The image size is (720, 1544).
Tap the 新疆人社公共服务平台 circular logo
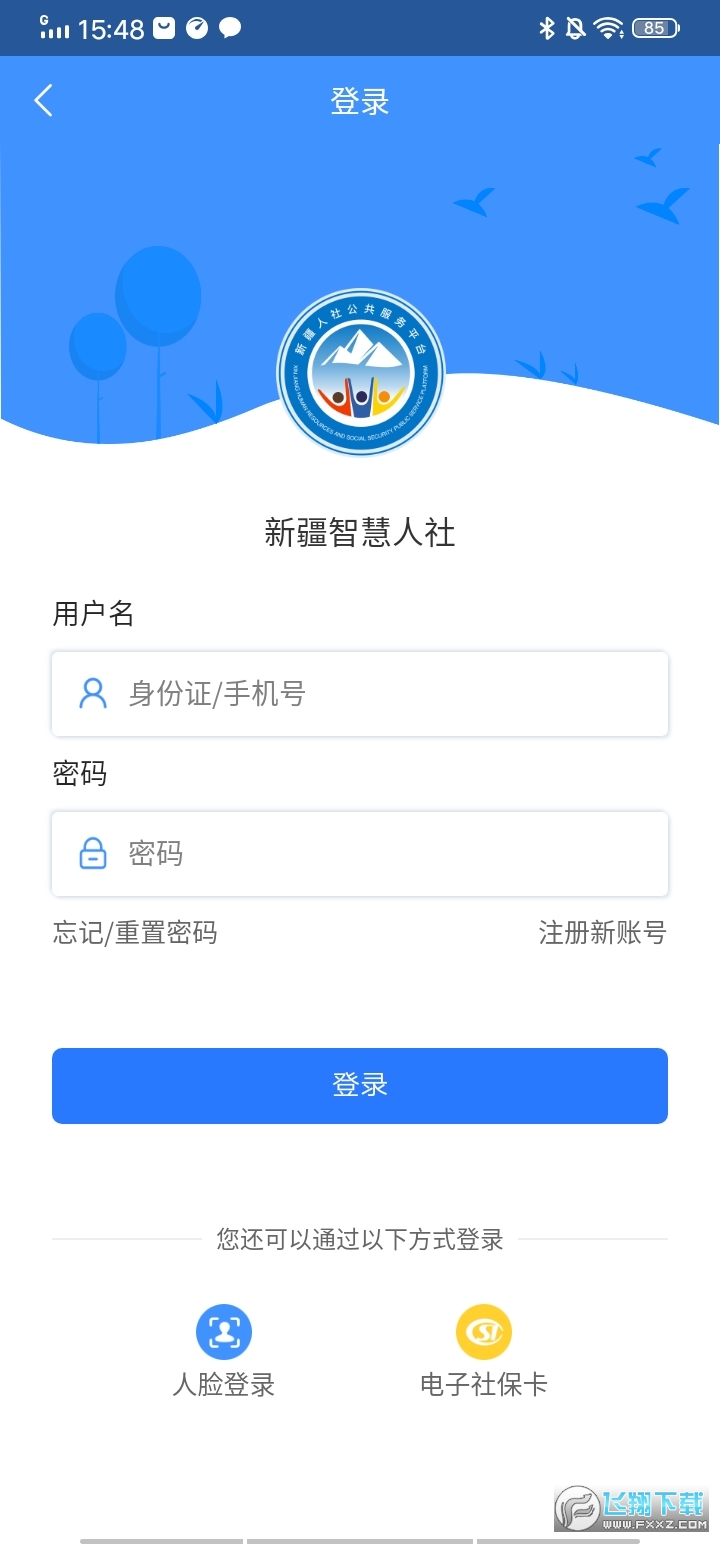(x=360, y=372)
